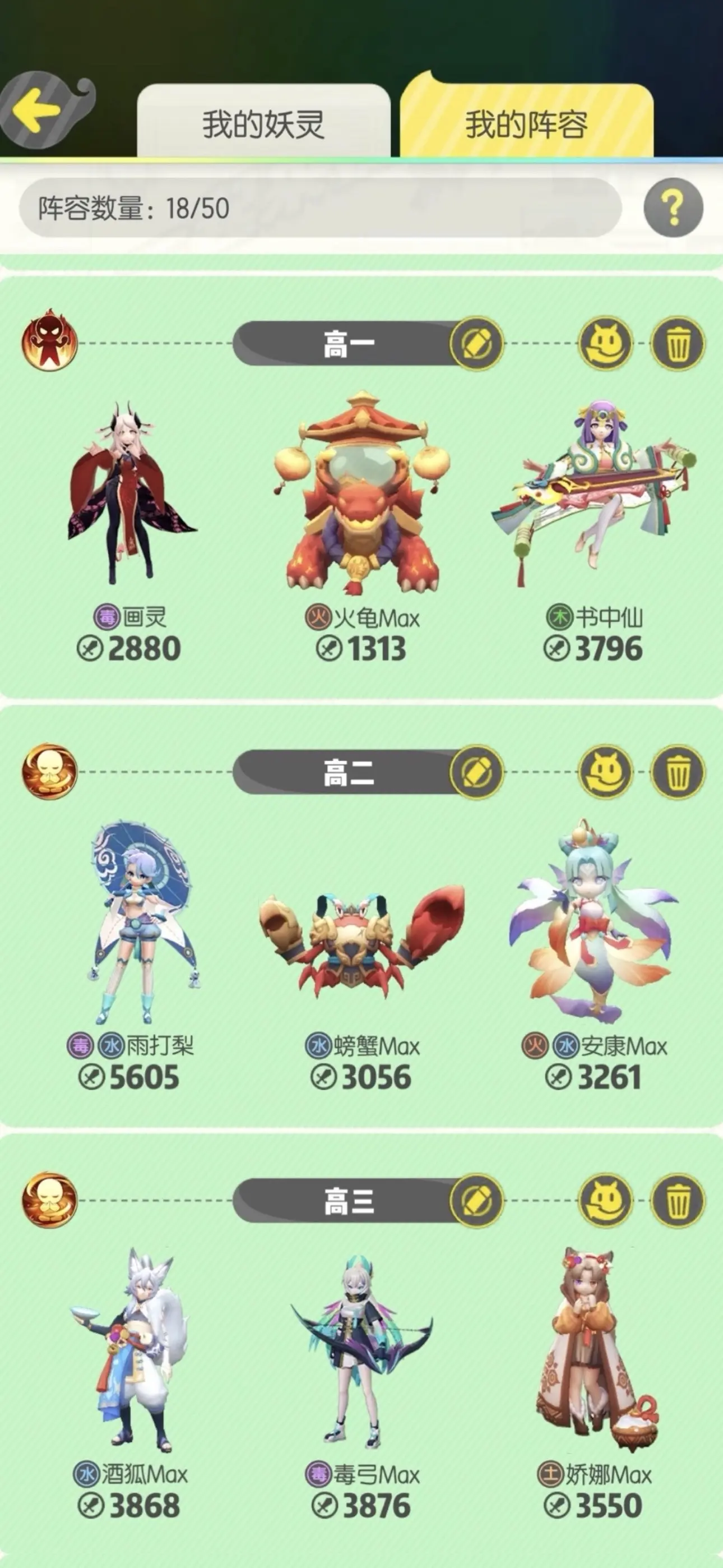Switch to the 我的妖灵 tab
The height and width of the screenshot is (1568, 723).
pos(263,123)
